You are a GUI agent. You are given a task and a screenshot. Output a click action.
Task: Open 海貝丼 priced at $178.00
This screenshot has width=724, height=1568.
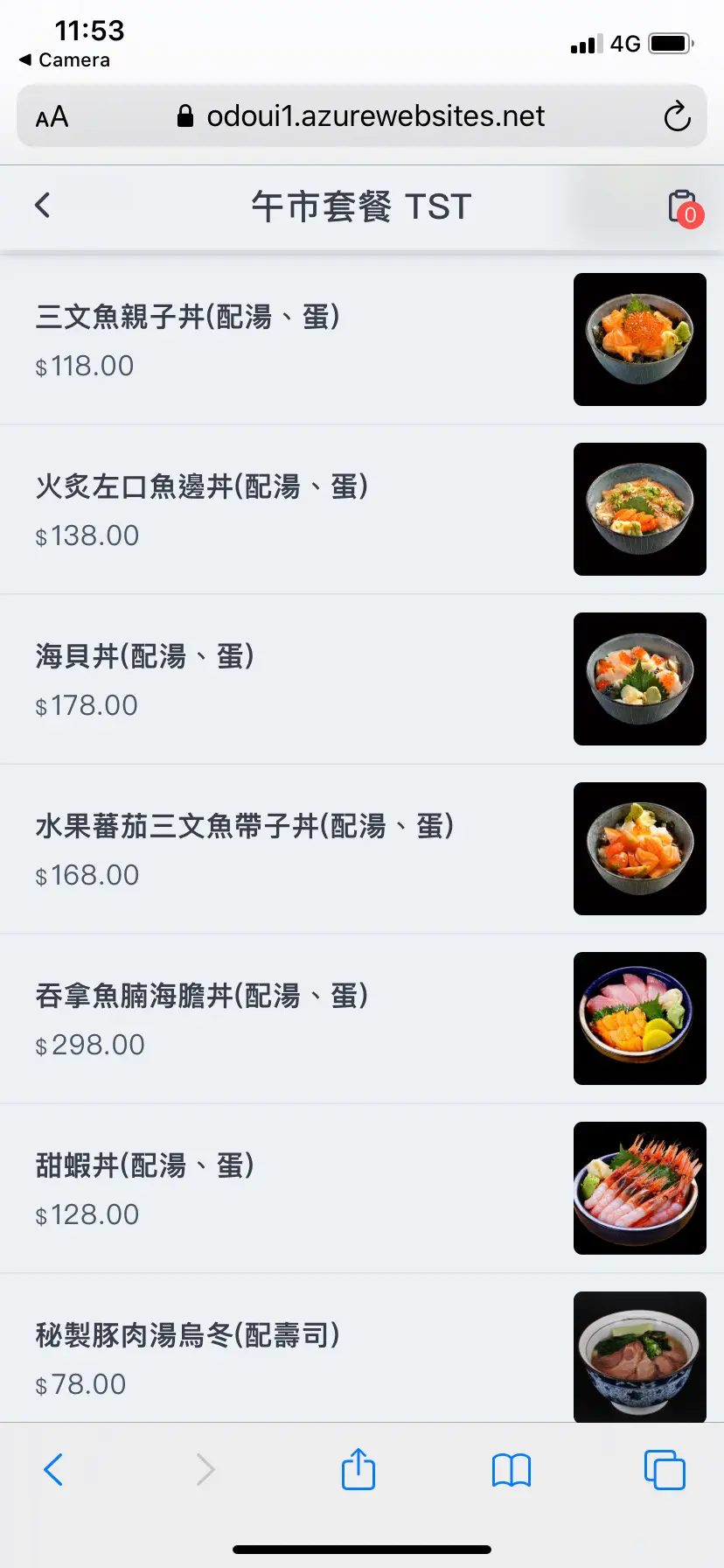click(x=145, y=656)
